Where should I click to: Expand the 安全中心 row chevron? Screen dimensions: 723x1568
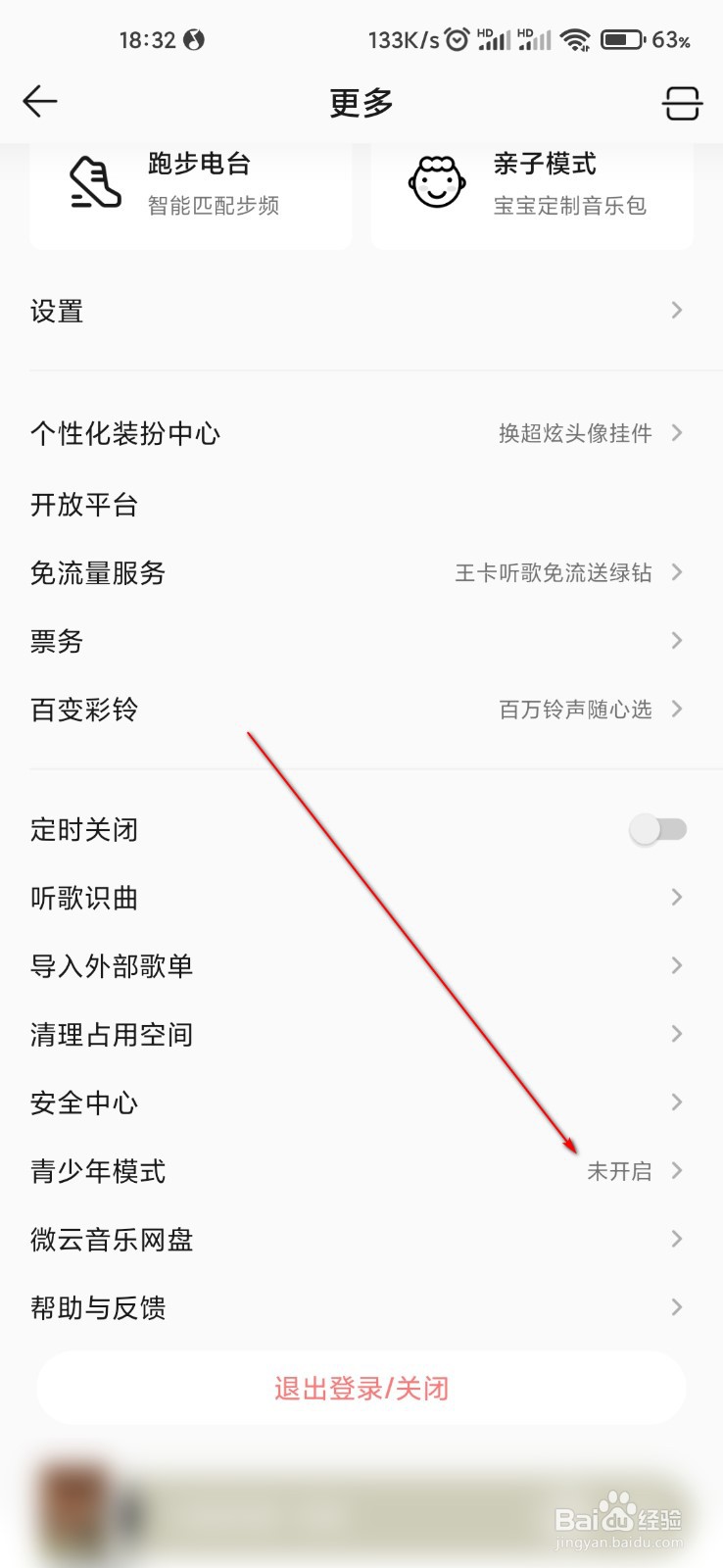676,1102
